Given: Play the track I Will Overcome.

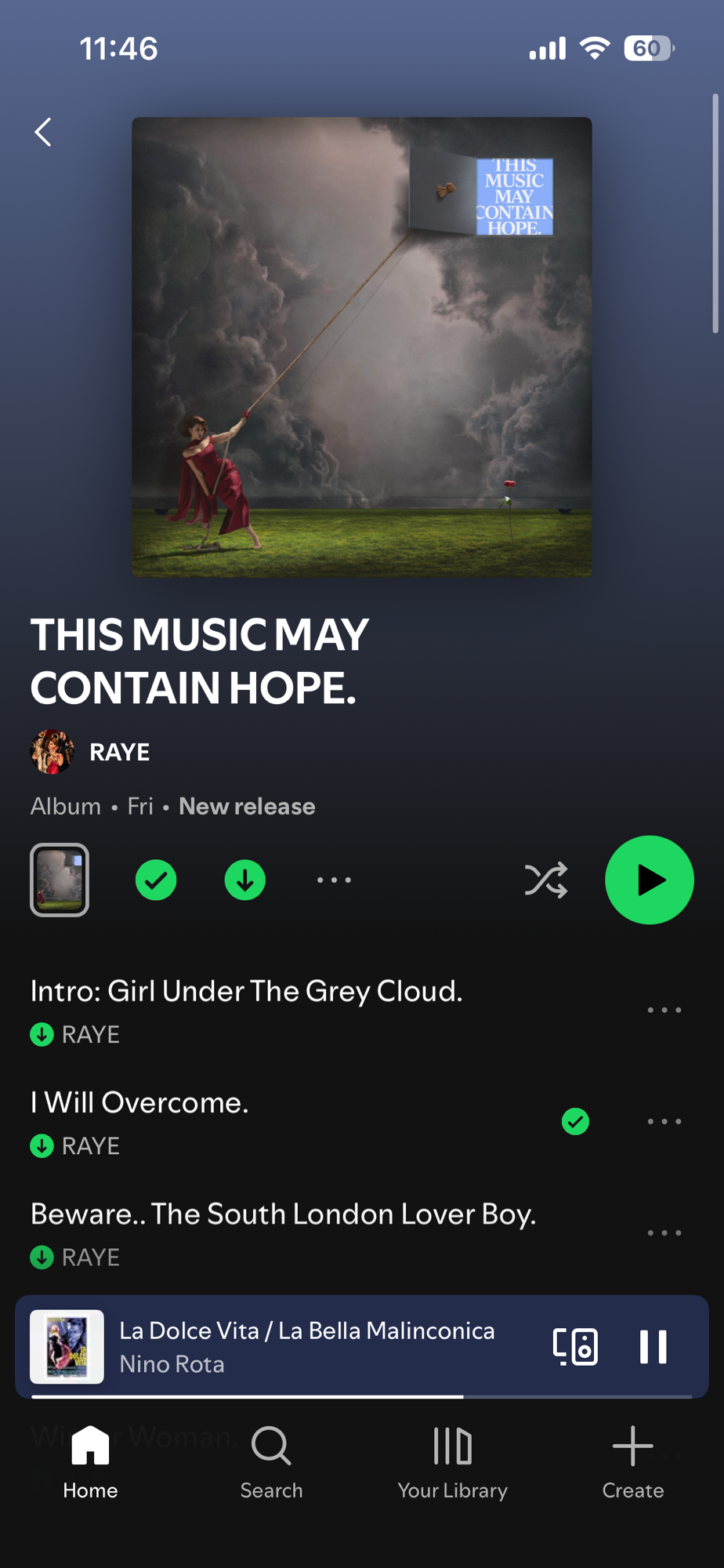Looking at the screenshot, I should coord(139,1103).
